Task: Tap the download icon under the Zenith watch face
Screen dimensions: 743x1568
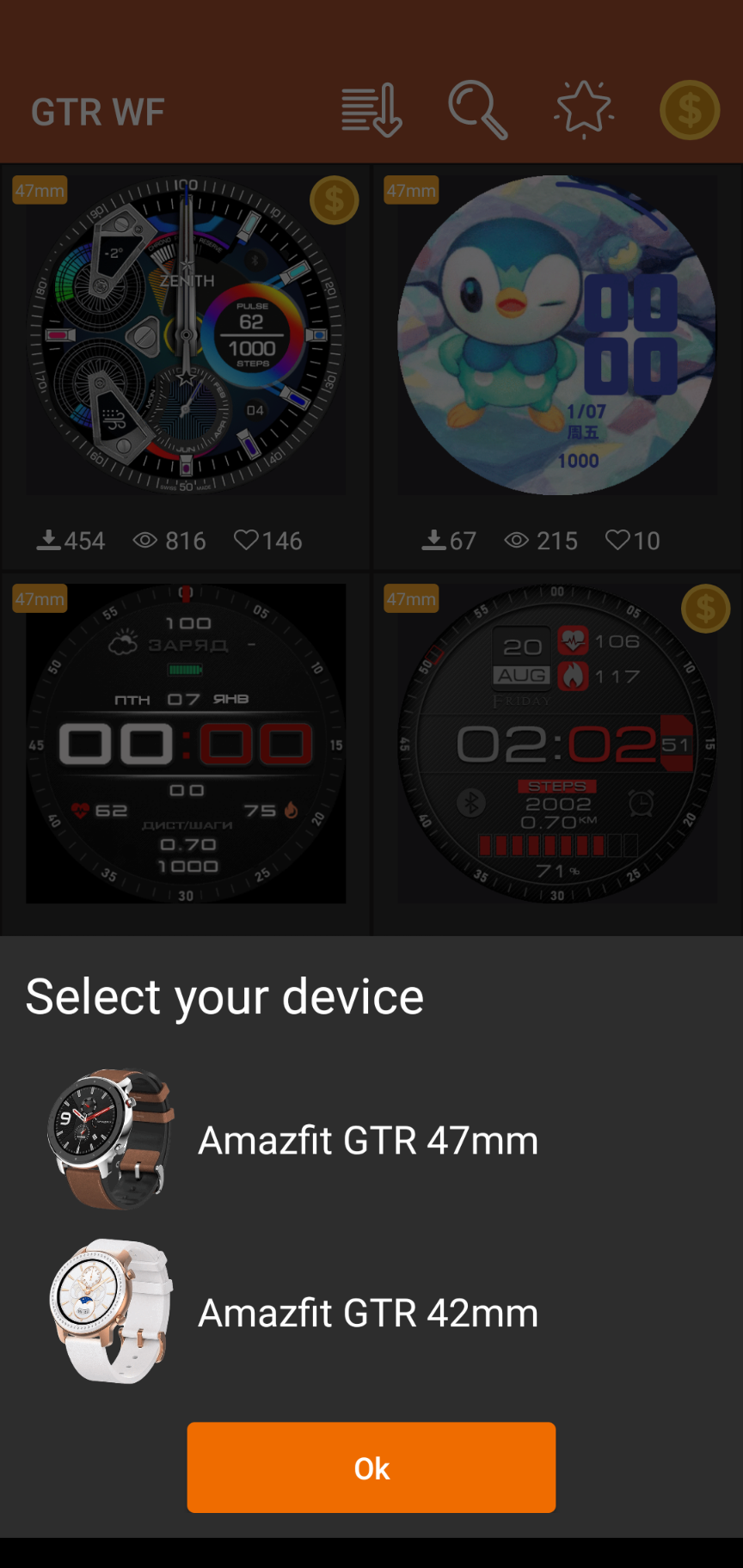Action: click(x=49, y=540)
